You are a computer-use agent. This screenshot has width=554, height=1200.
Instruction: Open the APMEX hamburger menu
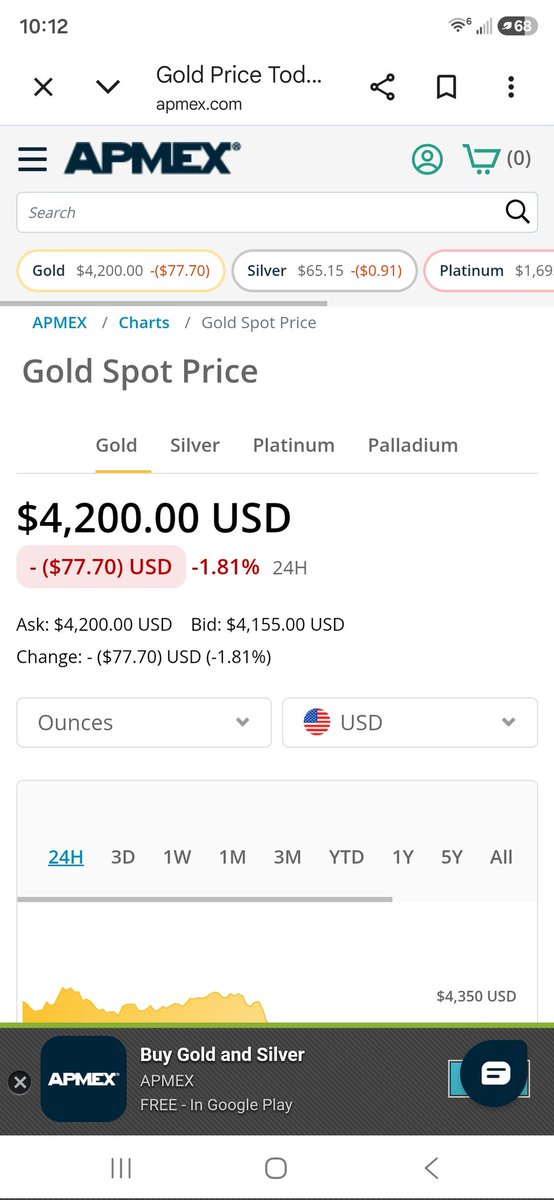tap(32, 159)
